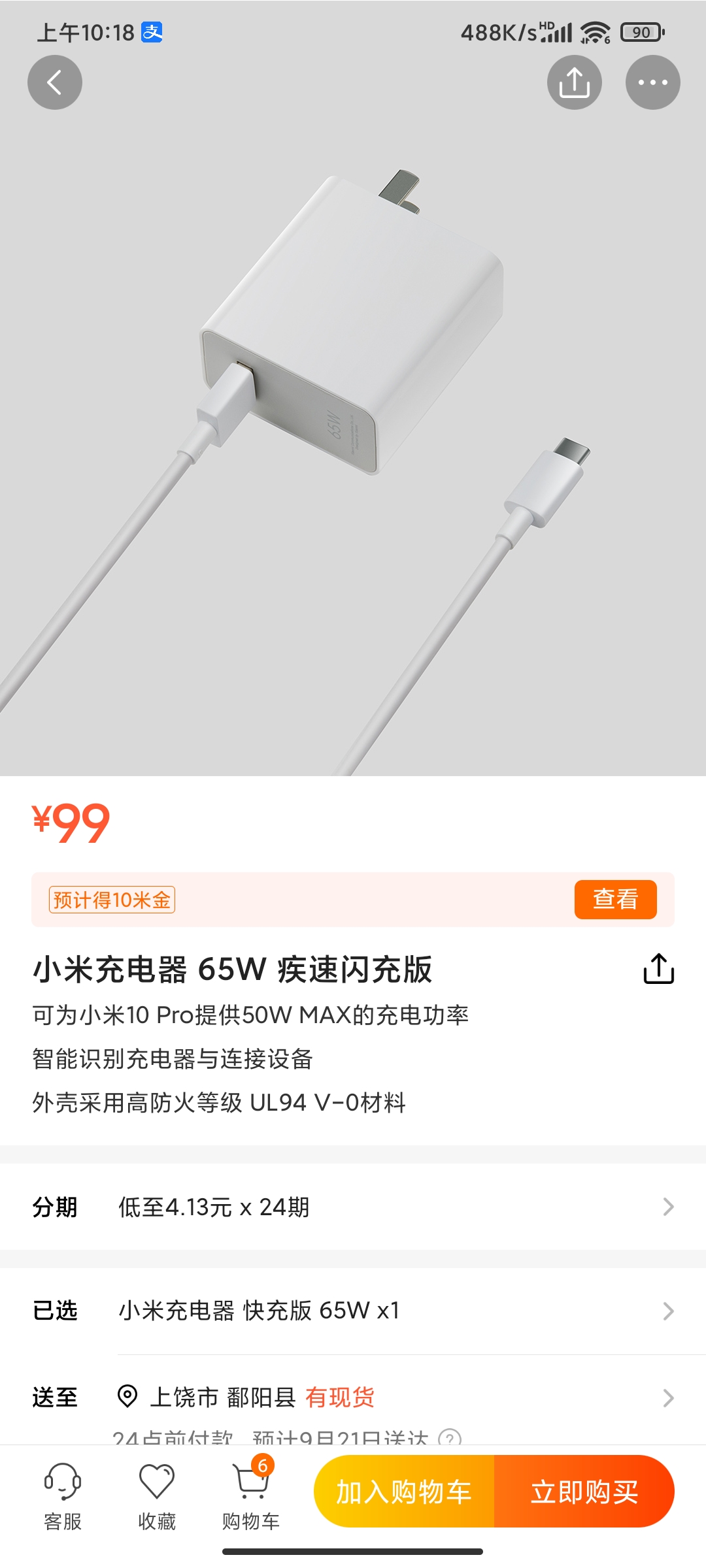Go back using the top-left arrow
Screen dimensions: 706x1568
[x=55, y=82]
